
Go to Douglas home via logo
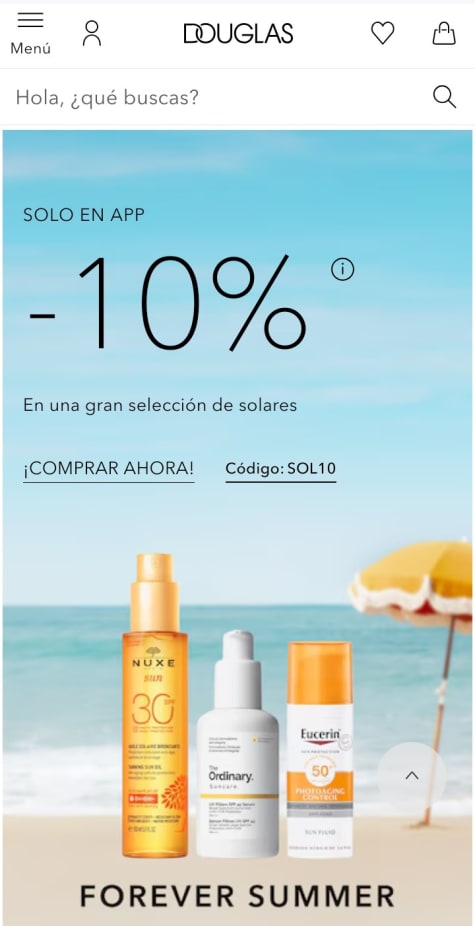point(238,34)
